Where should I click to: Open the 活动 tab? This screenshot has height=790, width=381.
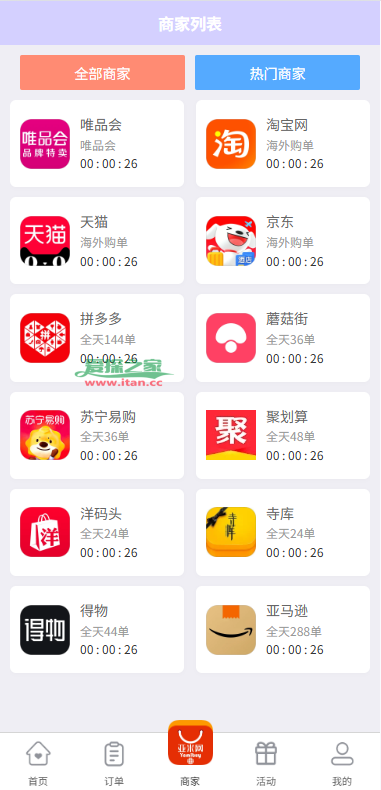(x=266, y=762)
